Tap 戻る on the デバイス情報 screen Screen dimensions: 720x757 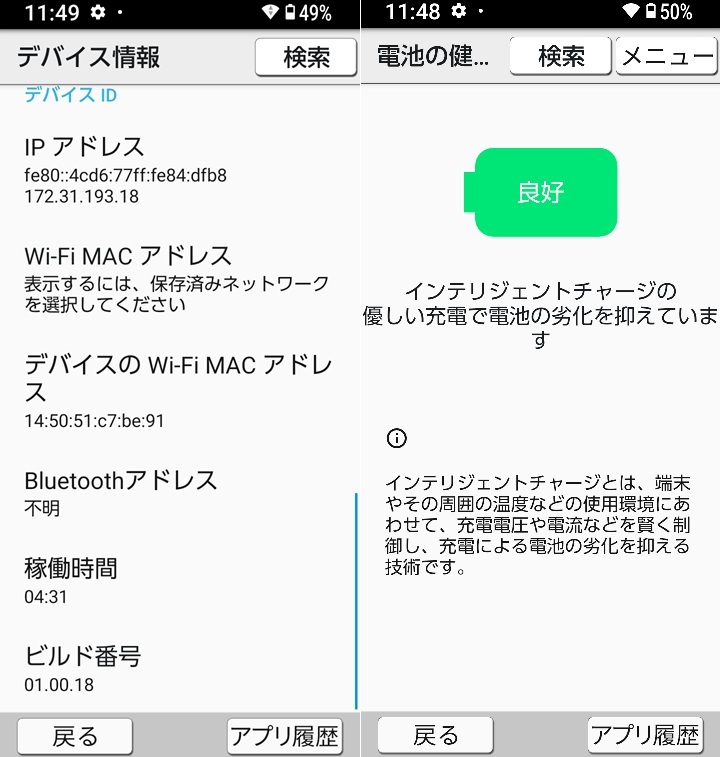click(75, 737)
